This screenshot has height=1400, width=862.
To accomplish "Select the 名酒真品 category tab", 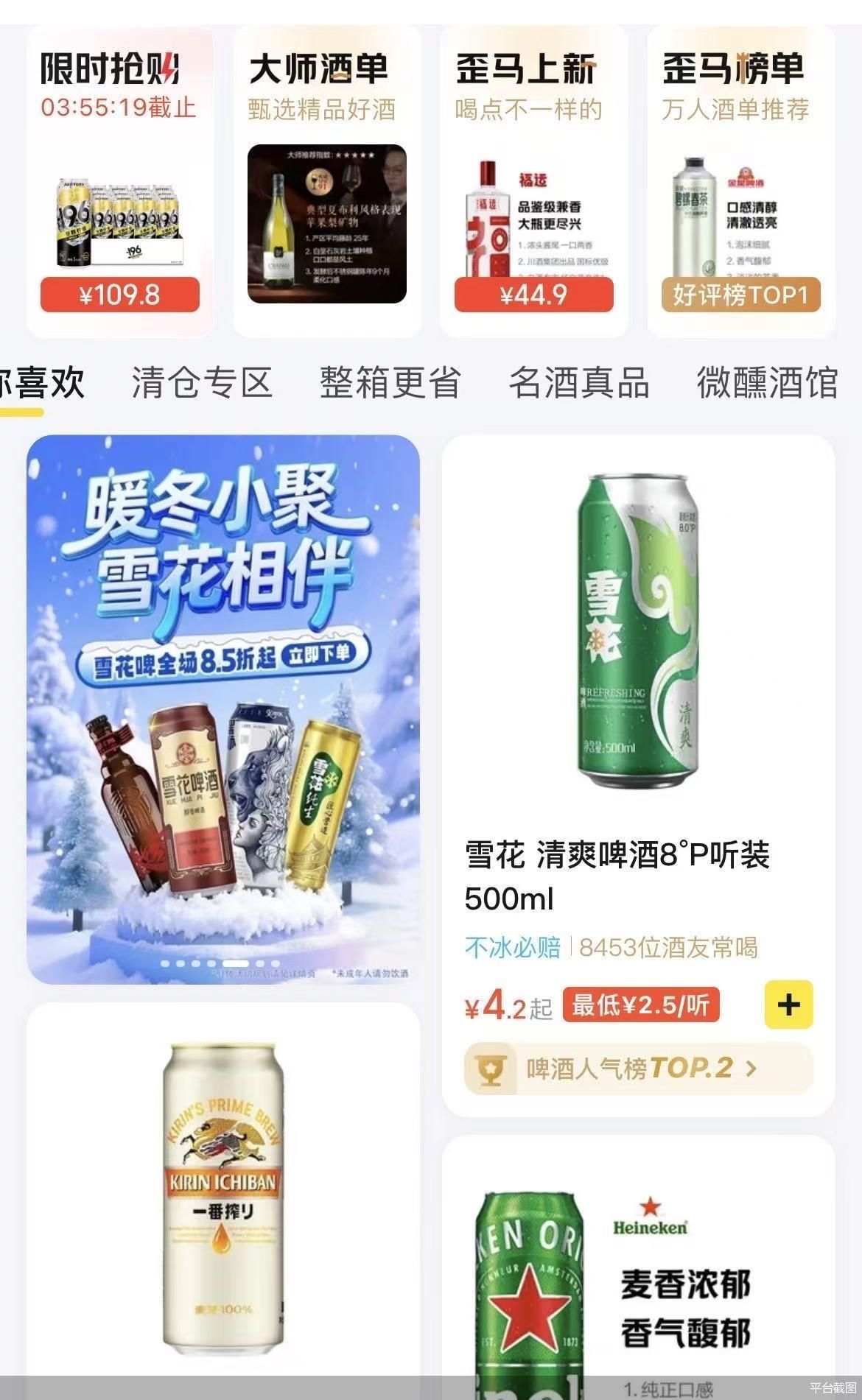I will coord(581,381).
